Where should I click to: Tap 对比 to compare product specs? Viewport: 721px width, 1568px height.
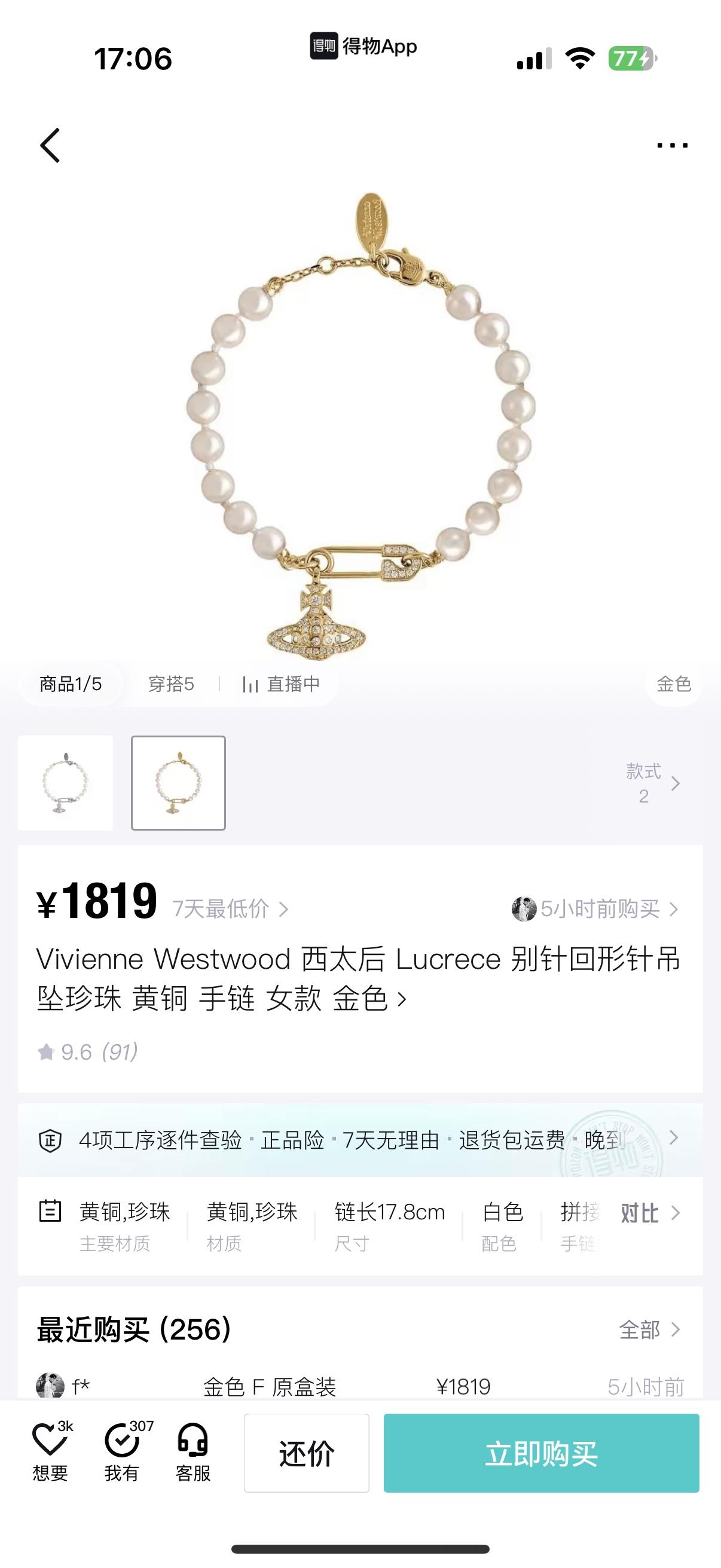[649, 1213]
